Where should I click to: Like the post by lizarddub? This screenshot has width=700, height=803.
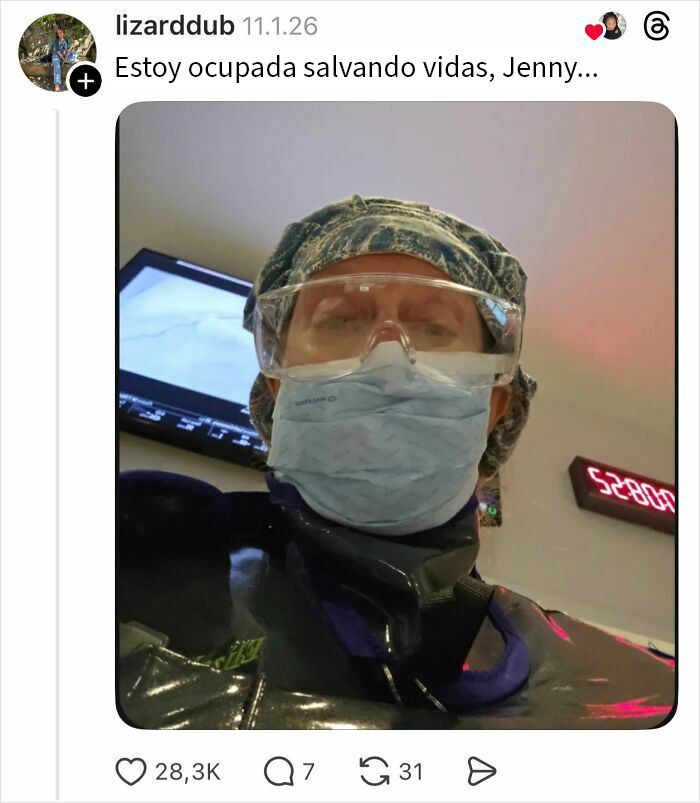coord(131,771)
